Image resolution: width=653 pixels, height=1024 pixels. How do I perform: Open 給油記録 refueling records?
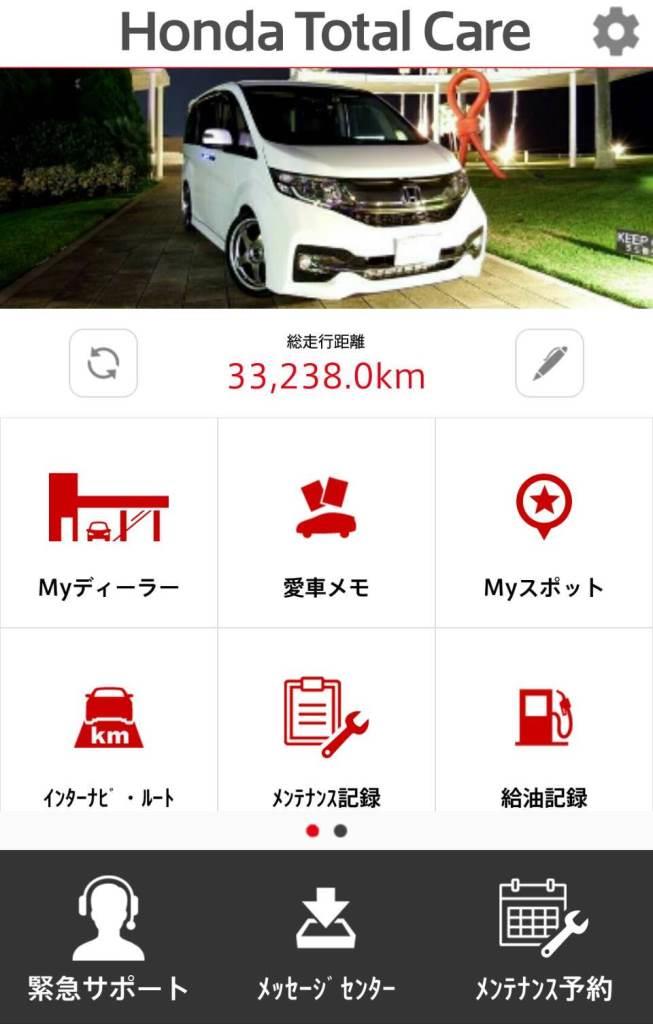pyautogui.click(x=544, y=725)
